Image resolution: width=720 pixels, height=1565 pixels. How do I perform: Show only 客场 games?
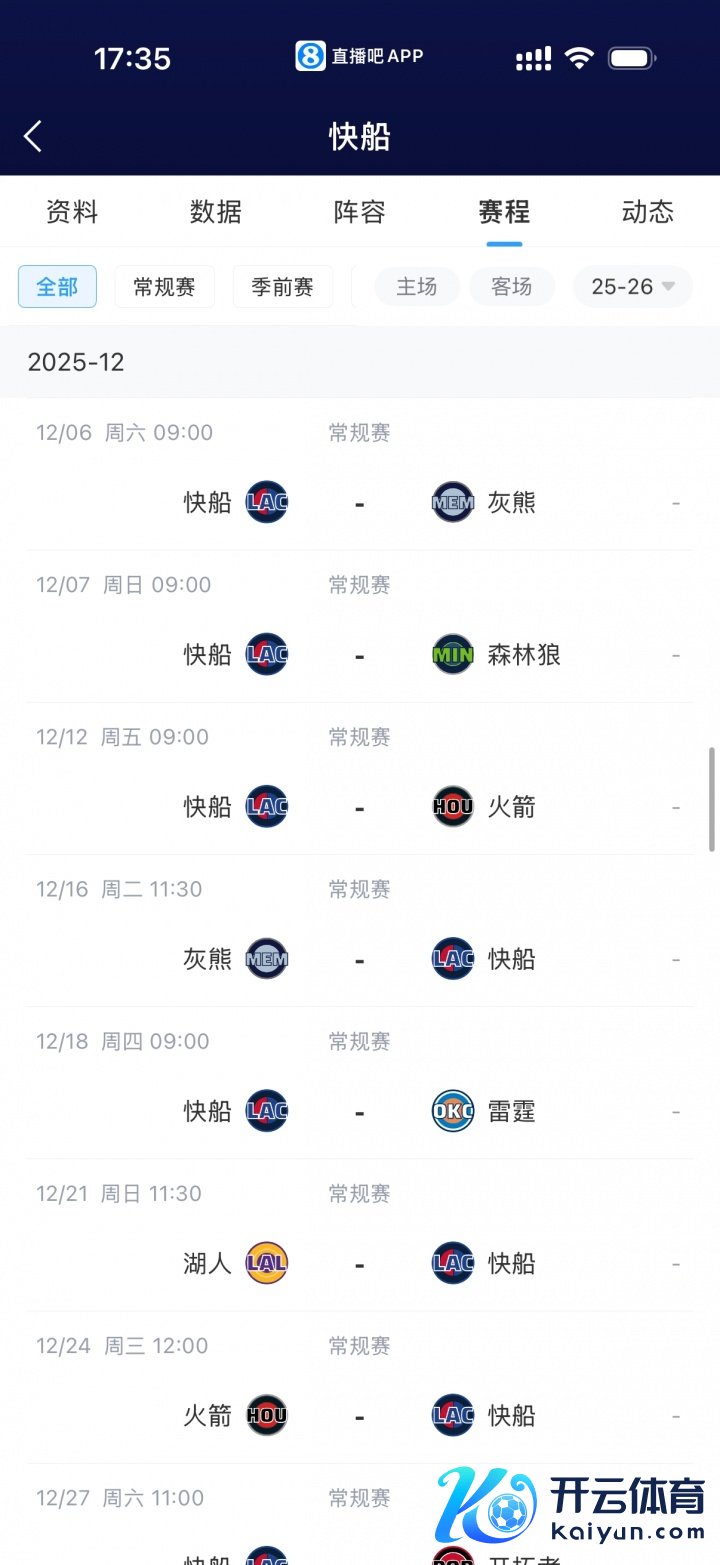click(x=512, y=287)
